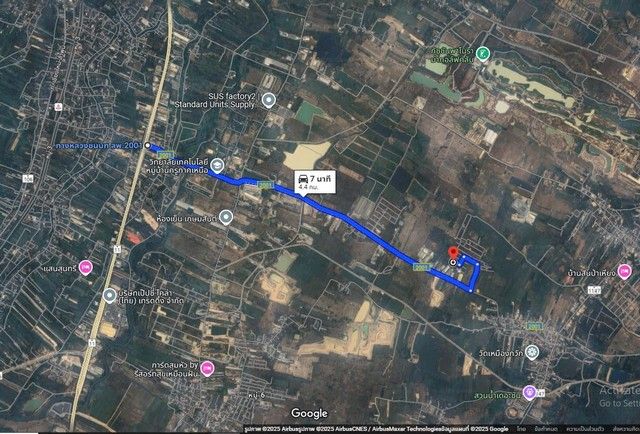Open the green golf course marker

point(484,53)
